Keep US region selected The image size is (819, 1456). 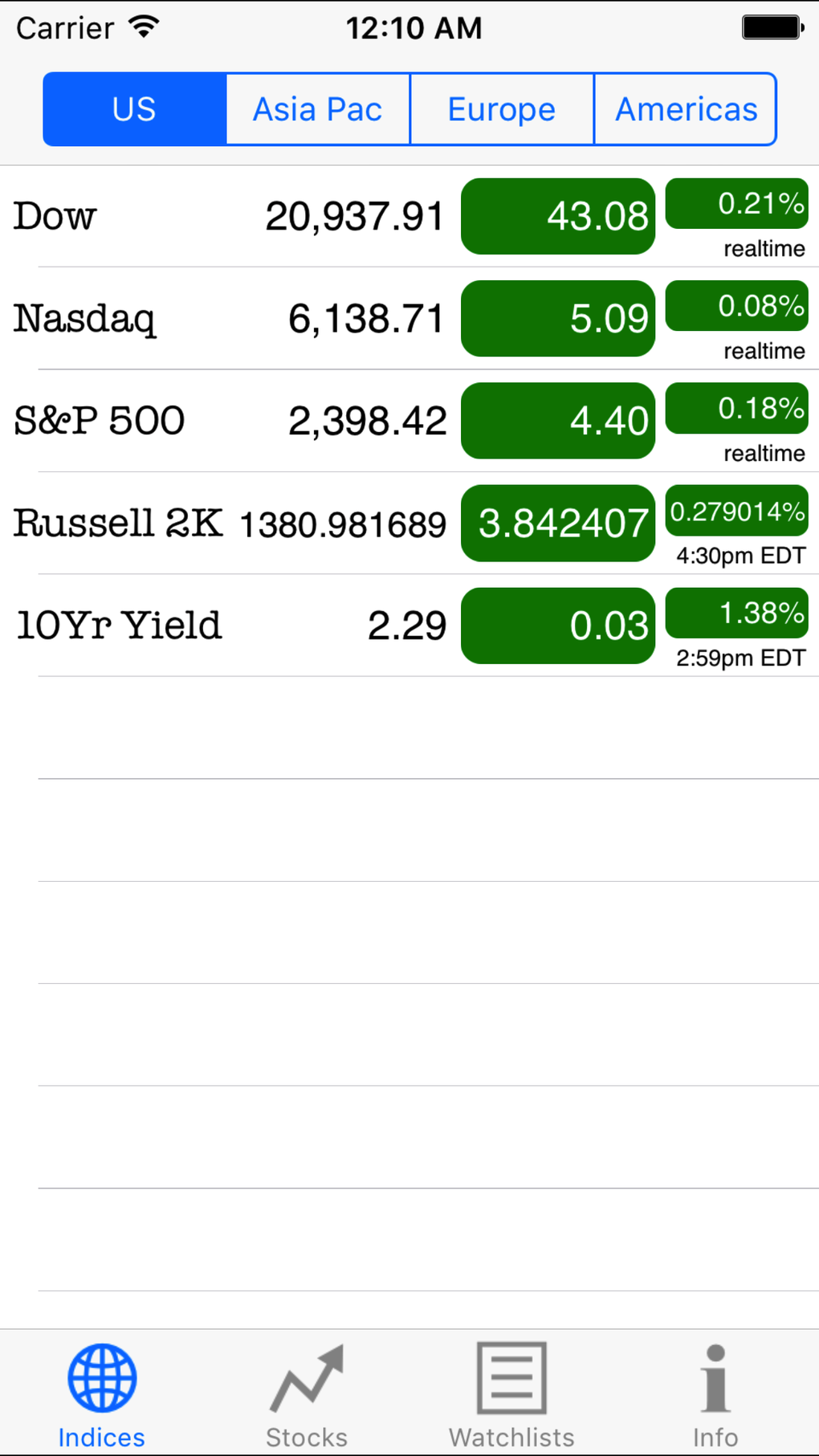(133, 109)
